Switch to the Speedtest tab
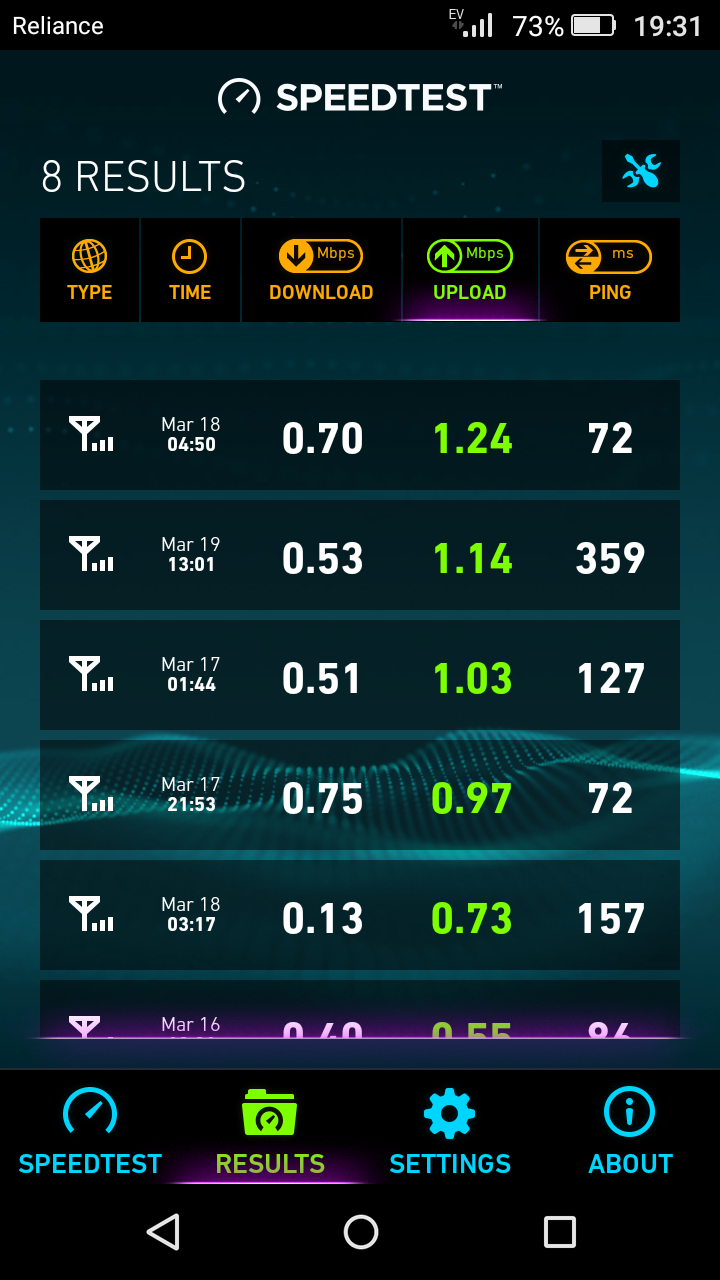The image size is (720, 1280). (90, 1131)
